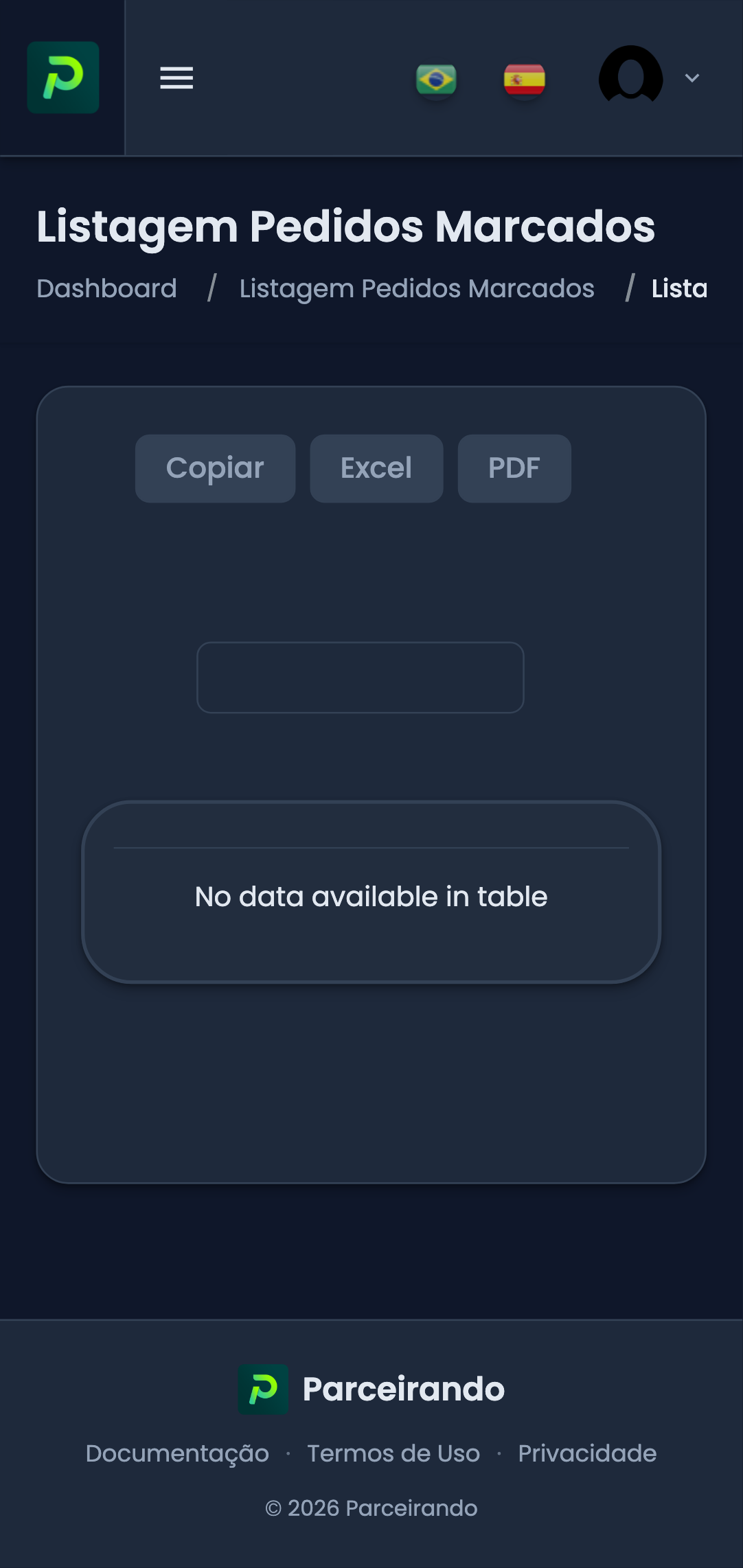Click the Parceirando logo in the header

click(x=62, y=78)
